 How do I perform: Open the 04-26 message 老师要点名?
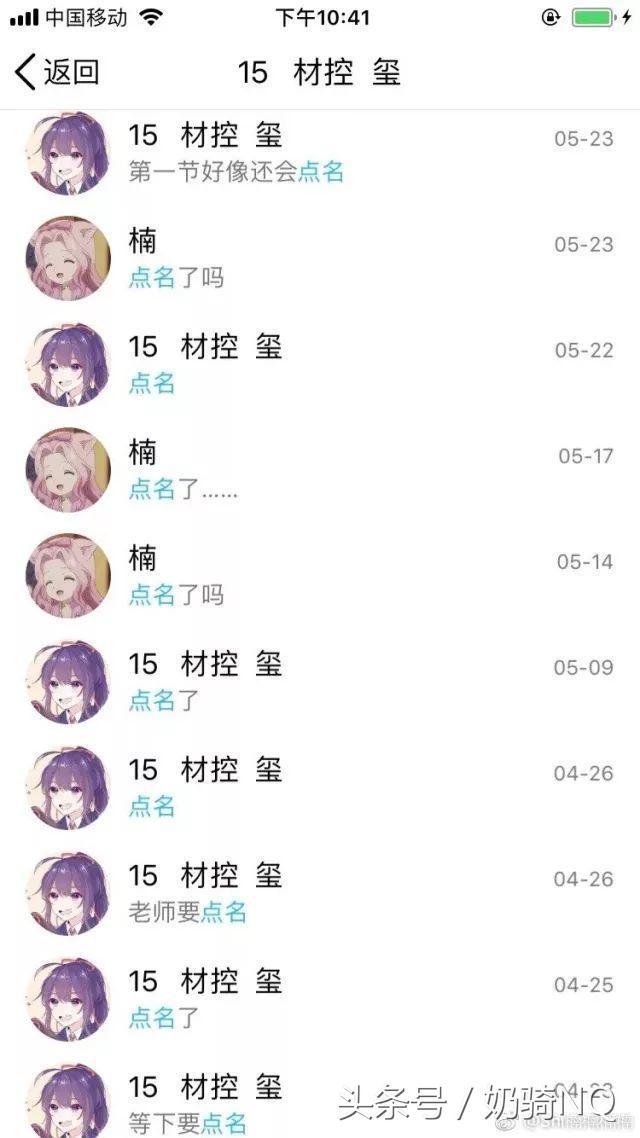click(320, 893)
